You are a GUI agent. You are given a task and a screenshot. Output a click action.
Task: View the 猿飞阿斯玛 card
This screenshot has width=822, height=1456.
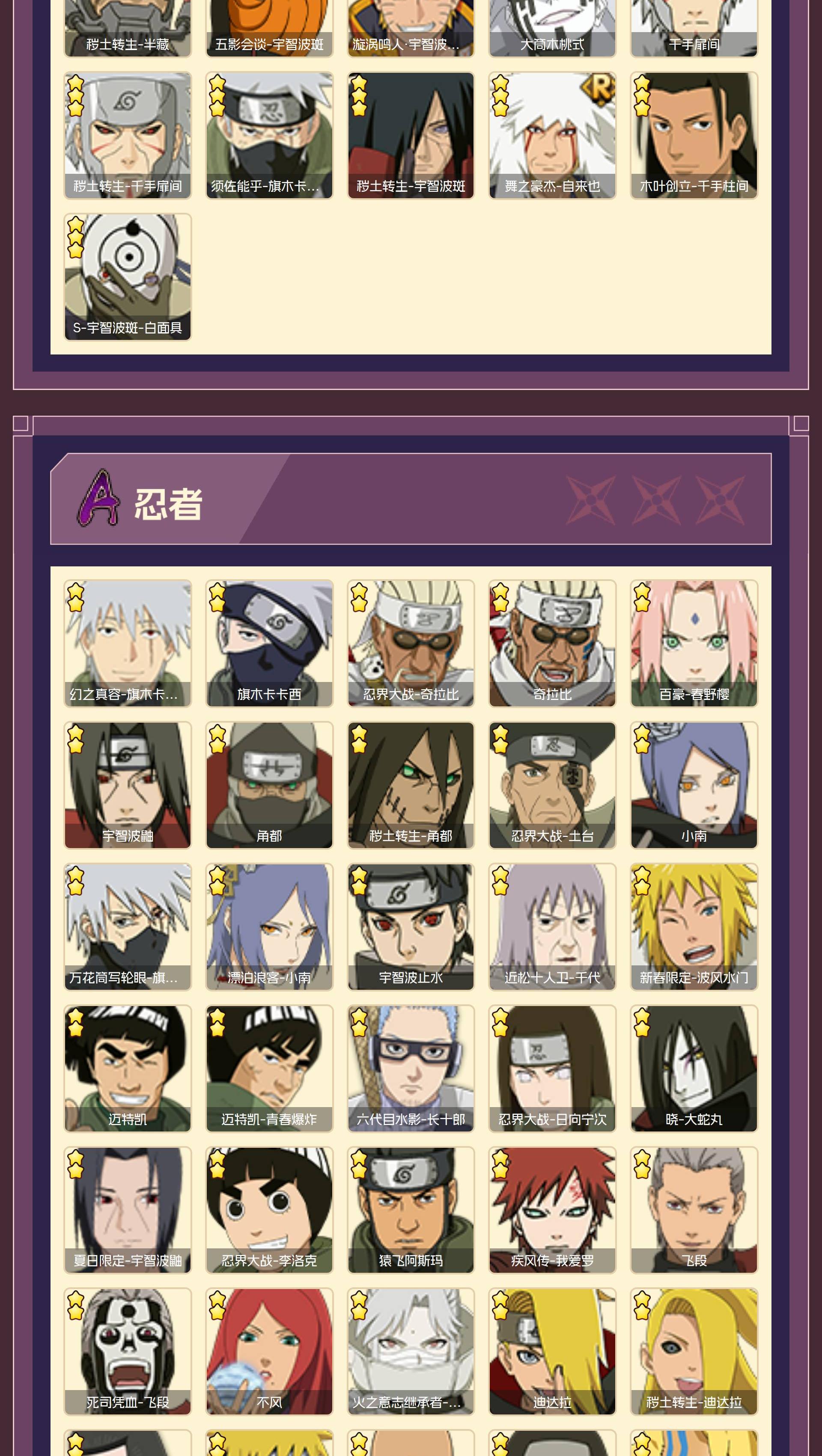(411, 1210)
